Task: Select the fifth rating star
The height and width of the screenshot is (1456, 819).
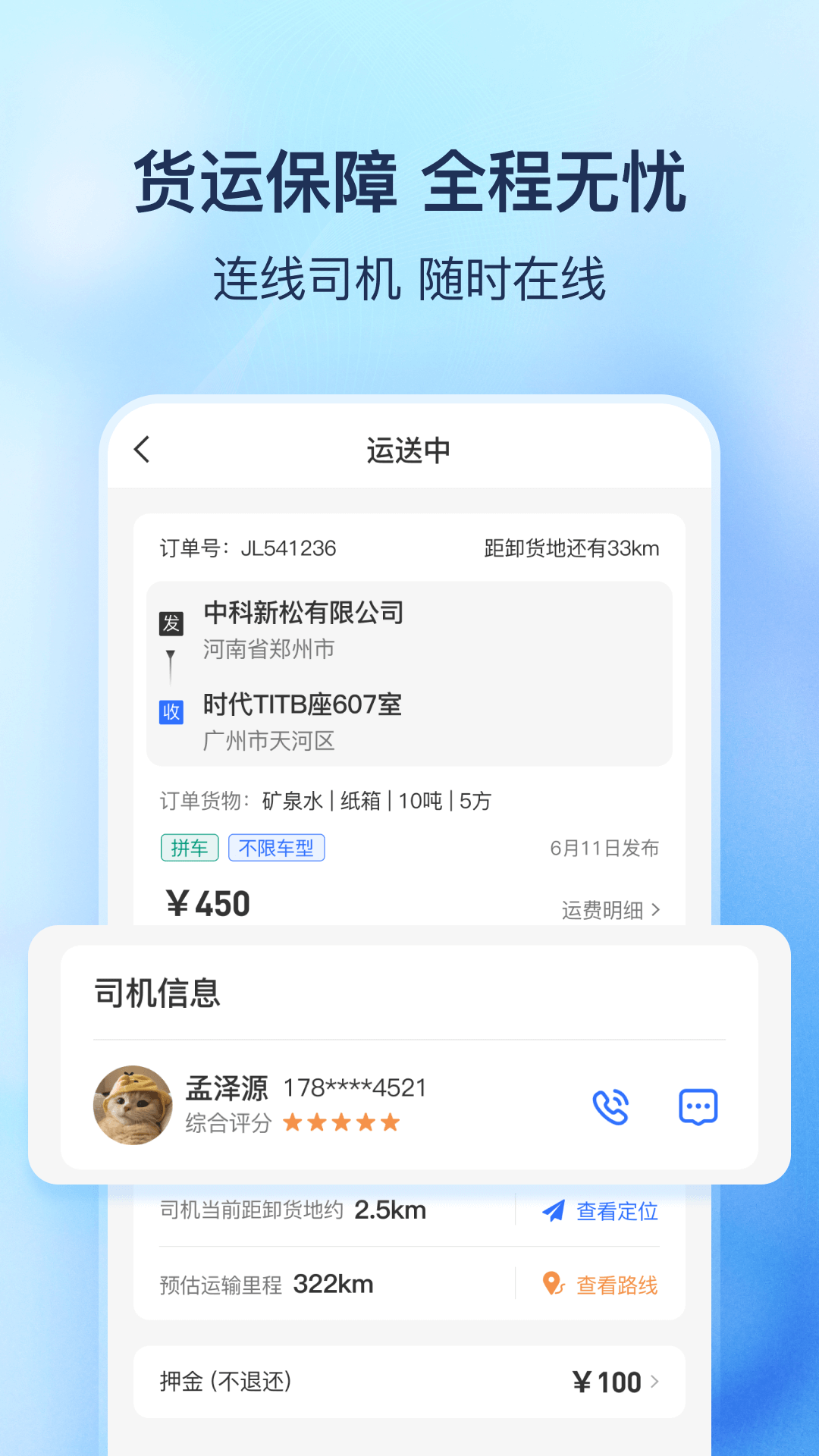Action: click(x=388, y=1122)
